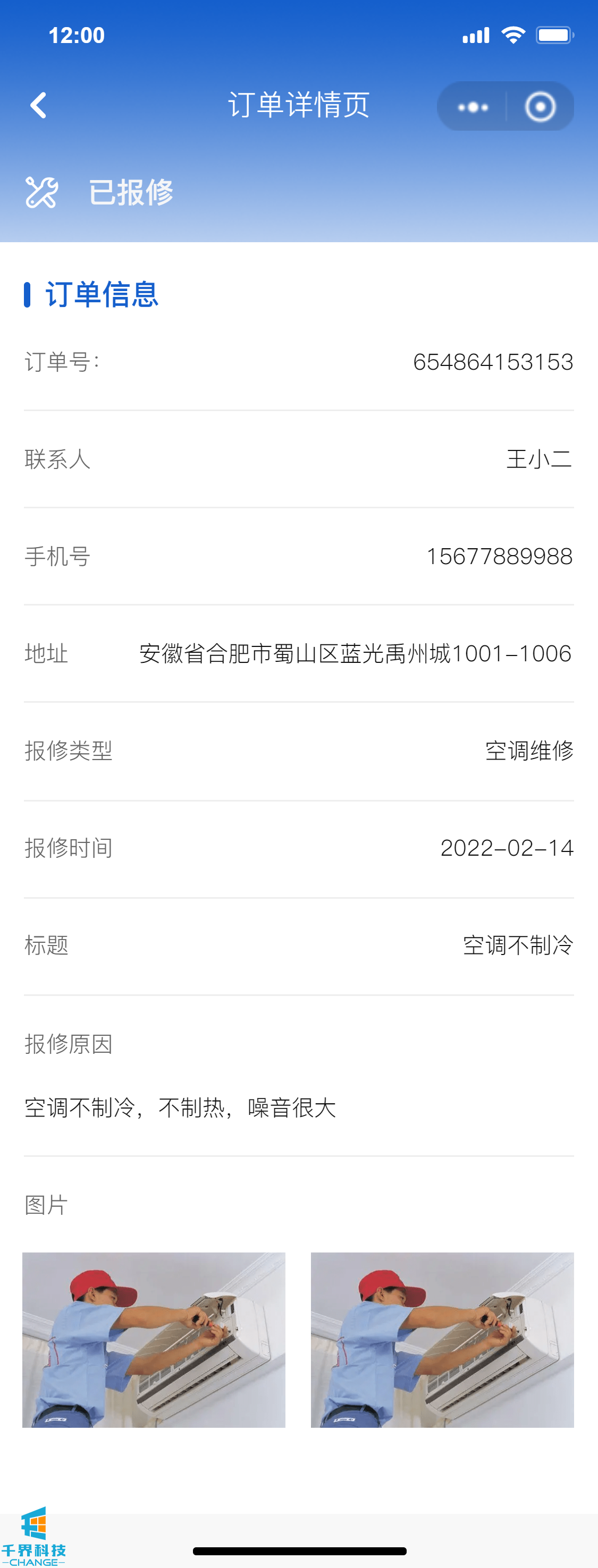View the second repair photo
The width and height of the screenshot is (598, 1568).
point(442,1339)
